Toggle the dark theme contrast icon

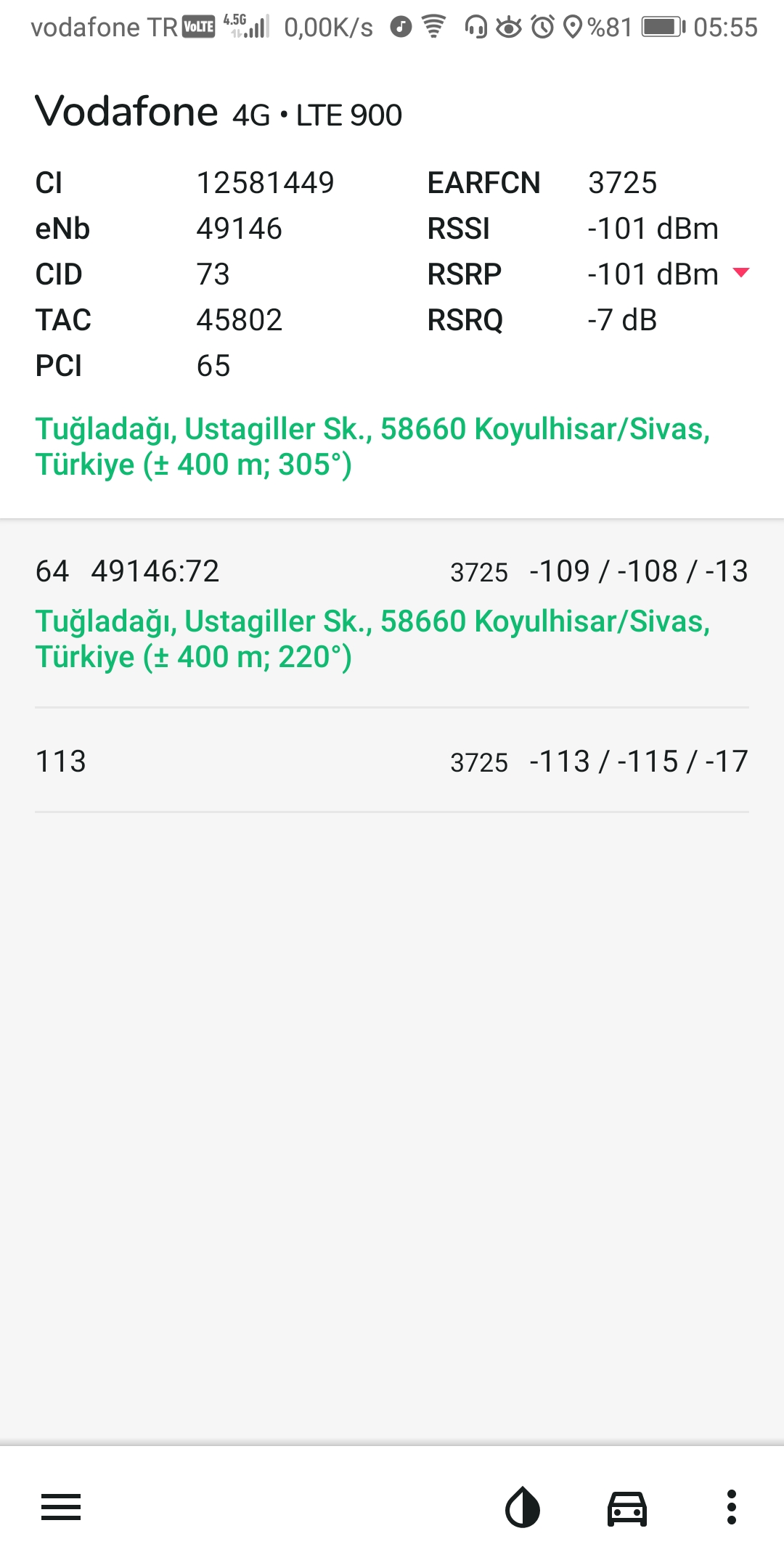523,1508
